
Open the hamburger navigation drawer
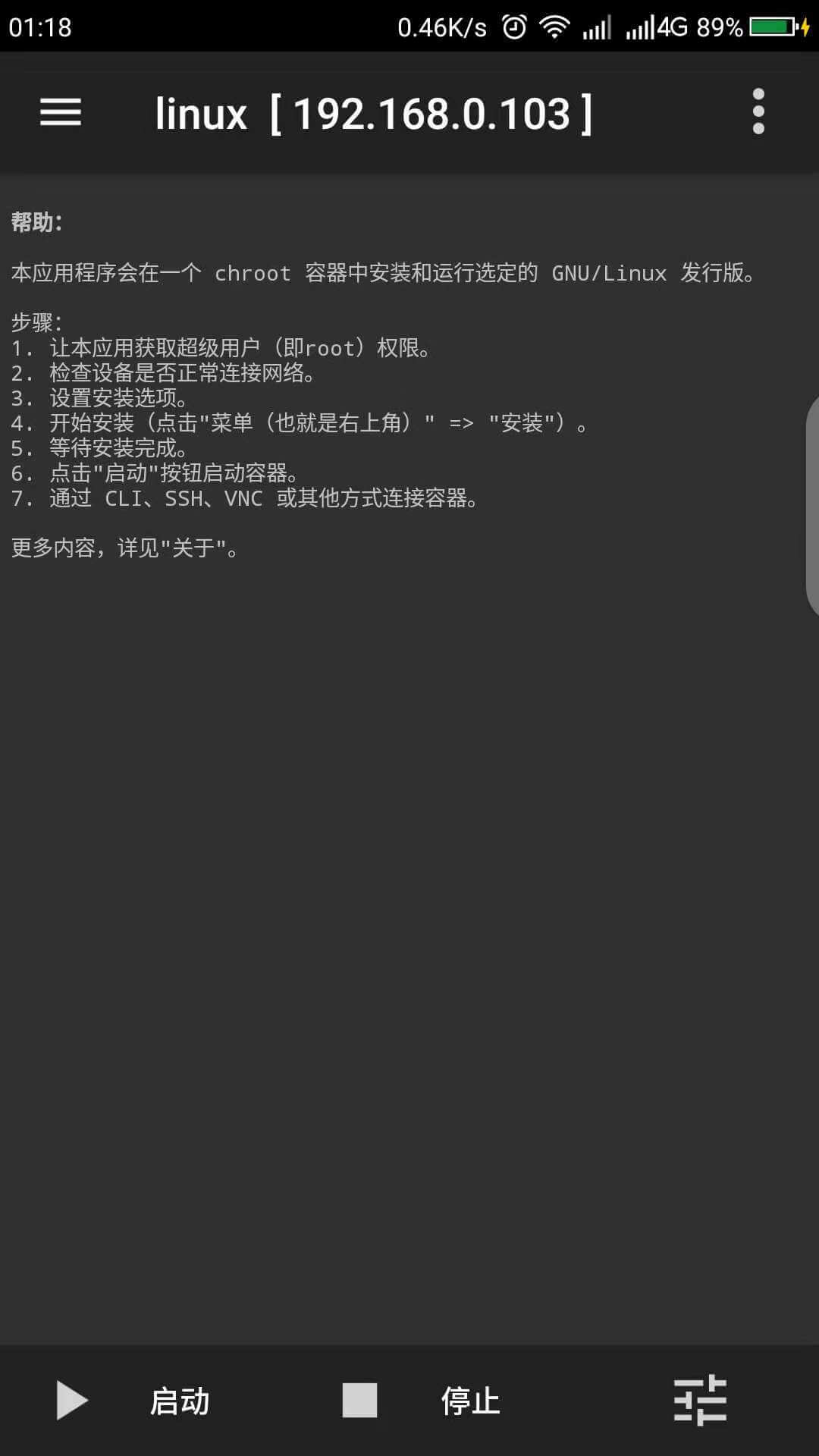pos(61,112)
